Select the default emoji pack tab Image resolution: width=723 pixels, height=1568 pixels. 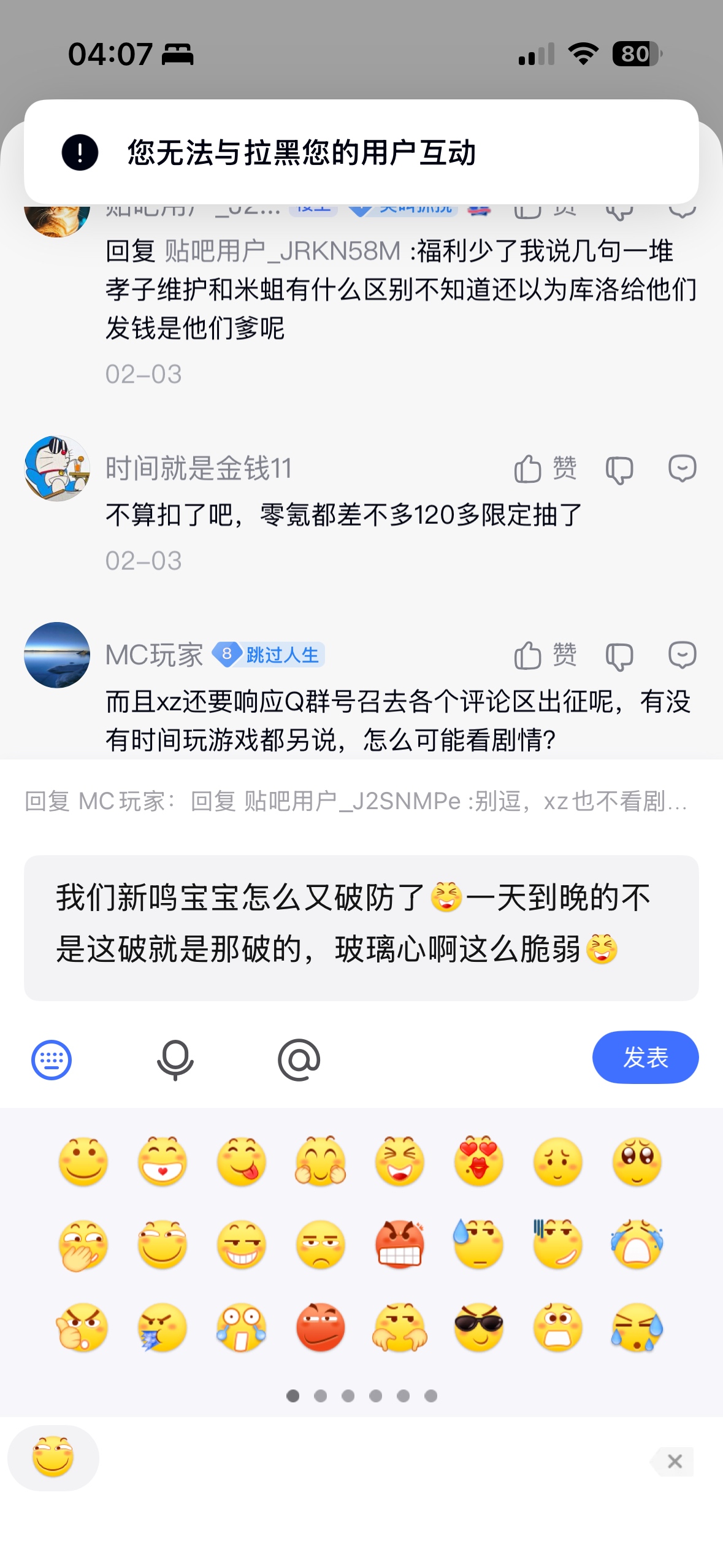tap(53, 1458)
